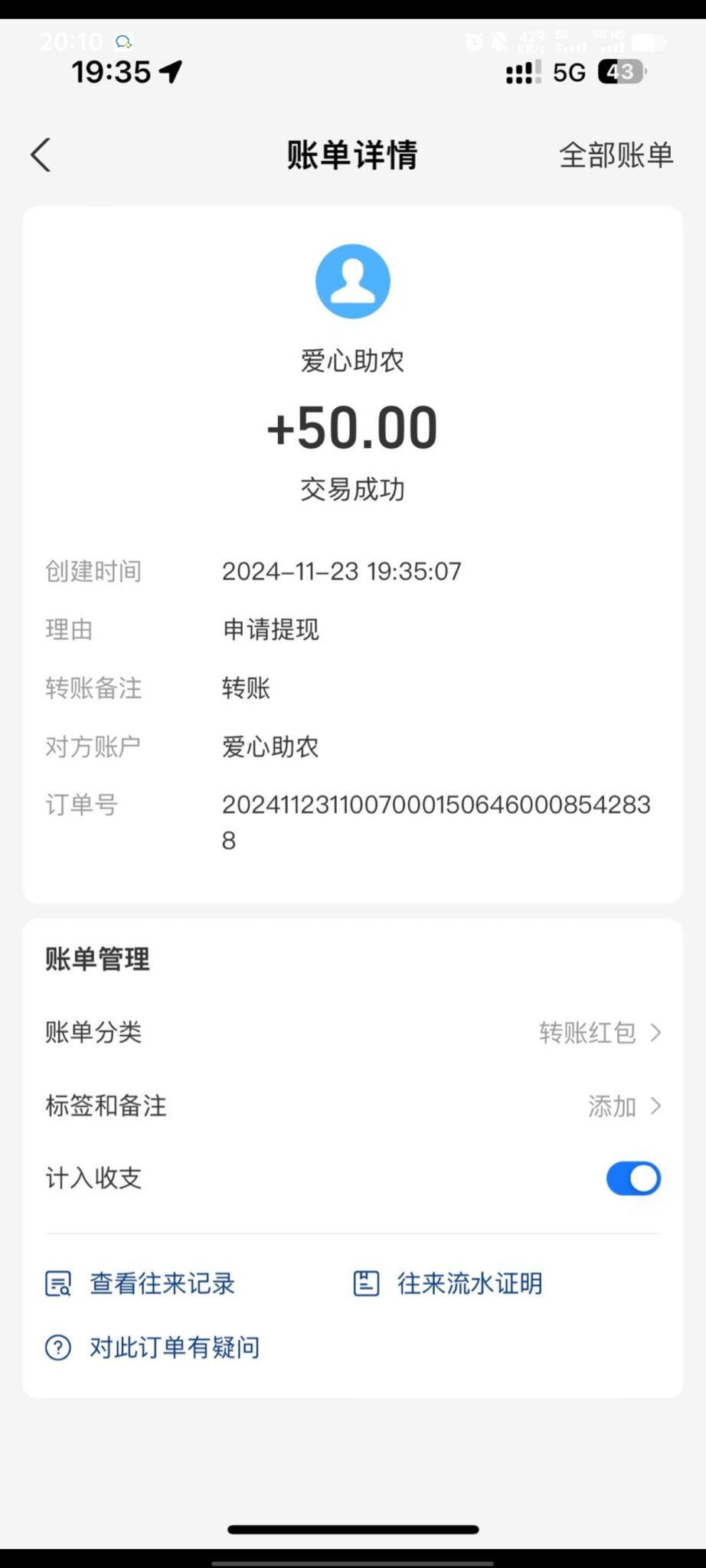Toggle the 计入收支 switch off
Viewport: 706px width, 1568px height.
click(x=633, y=1178)
